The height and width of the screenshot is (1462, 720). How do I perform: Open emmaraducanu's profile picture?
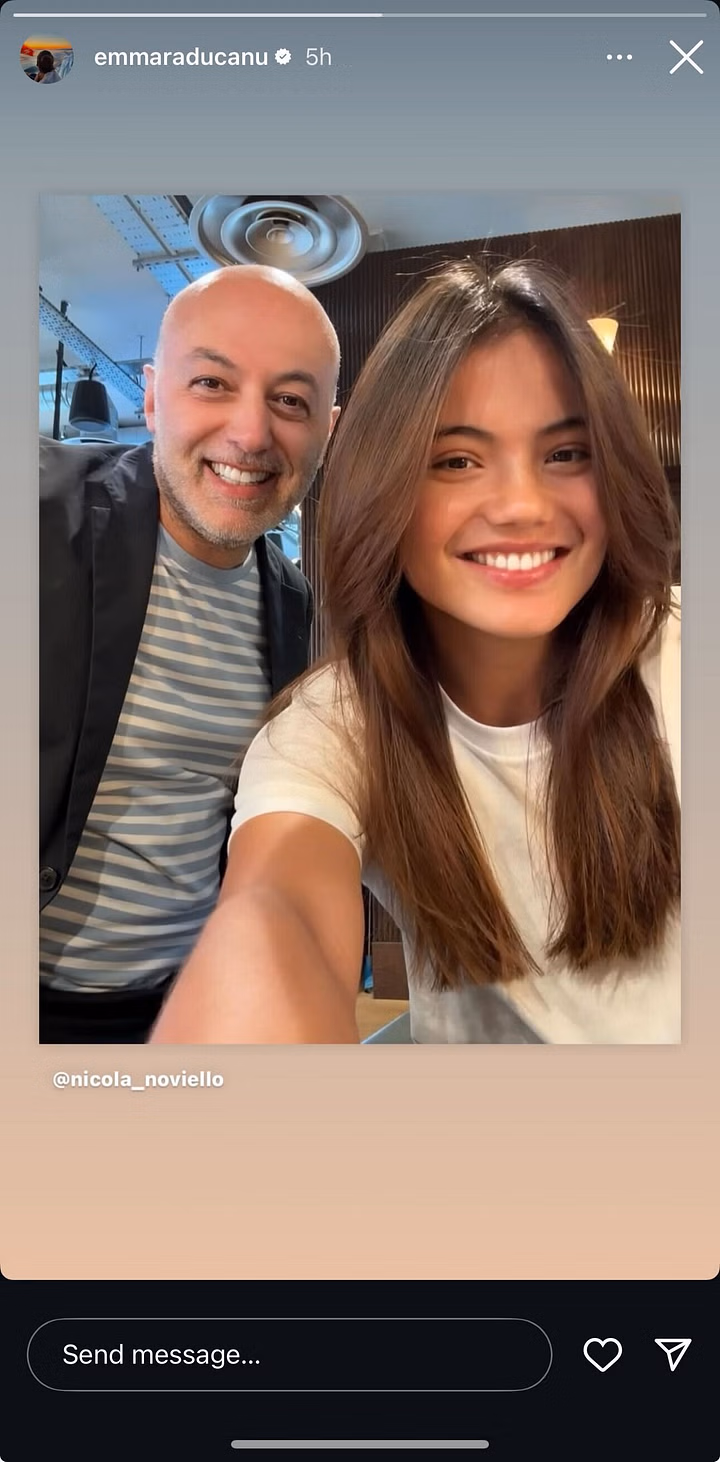coord(47,58)
